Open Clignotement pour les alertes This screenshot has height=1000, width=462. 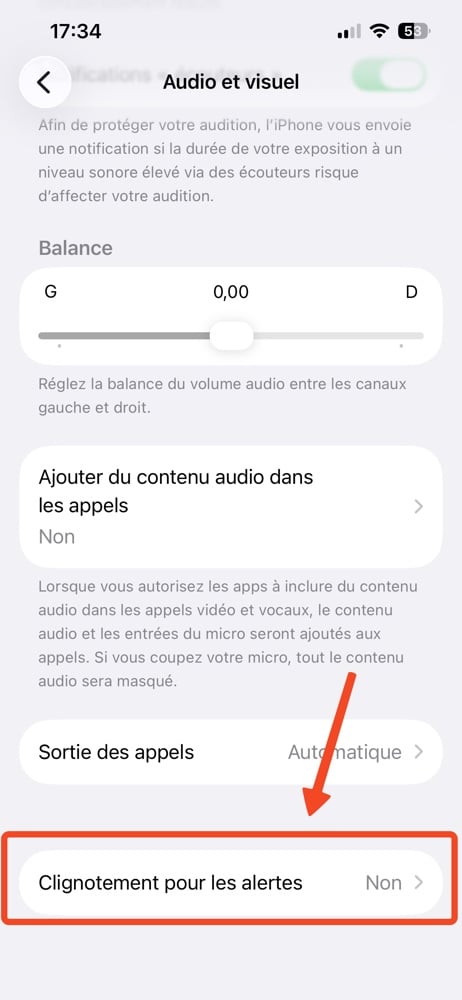pyautogui.click(x=231, y=883)
